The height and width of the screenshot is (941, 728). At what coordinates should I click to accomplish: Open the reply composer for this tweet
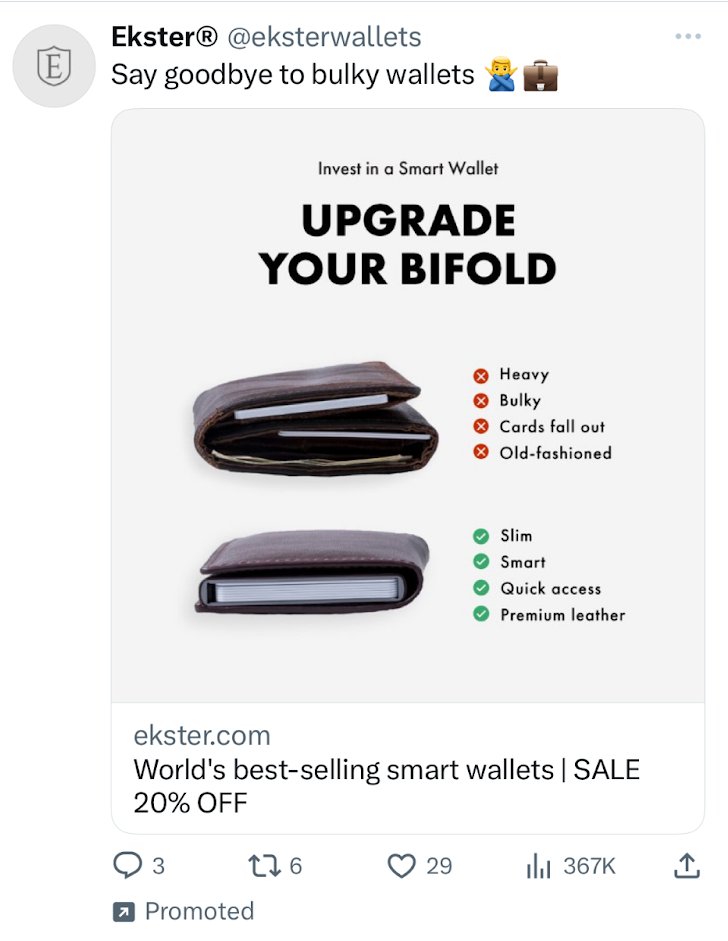[129, 866]
